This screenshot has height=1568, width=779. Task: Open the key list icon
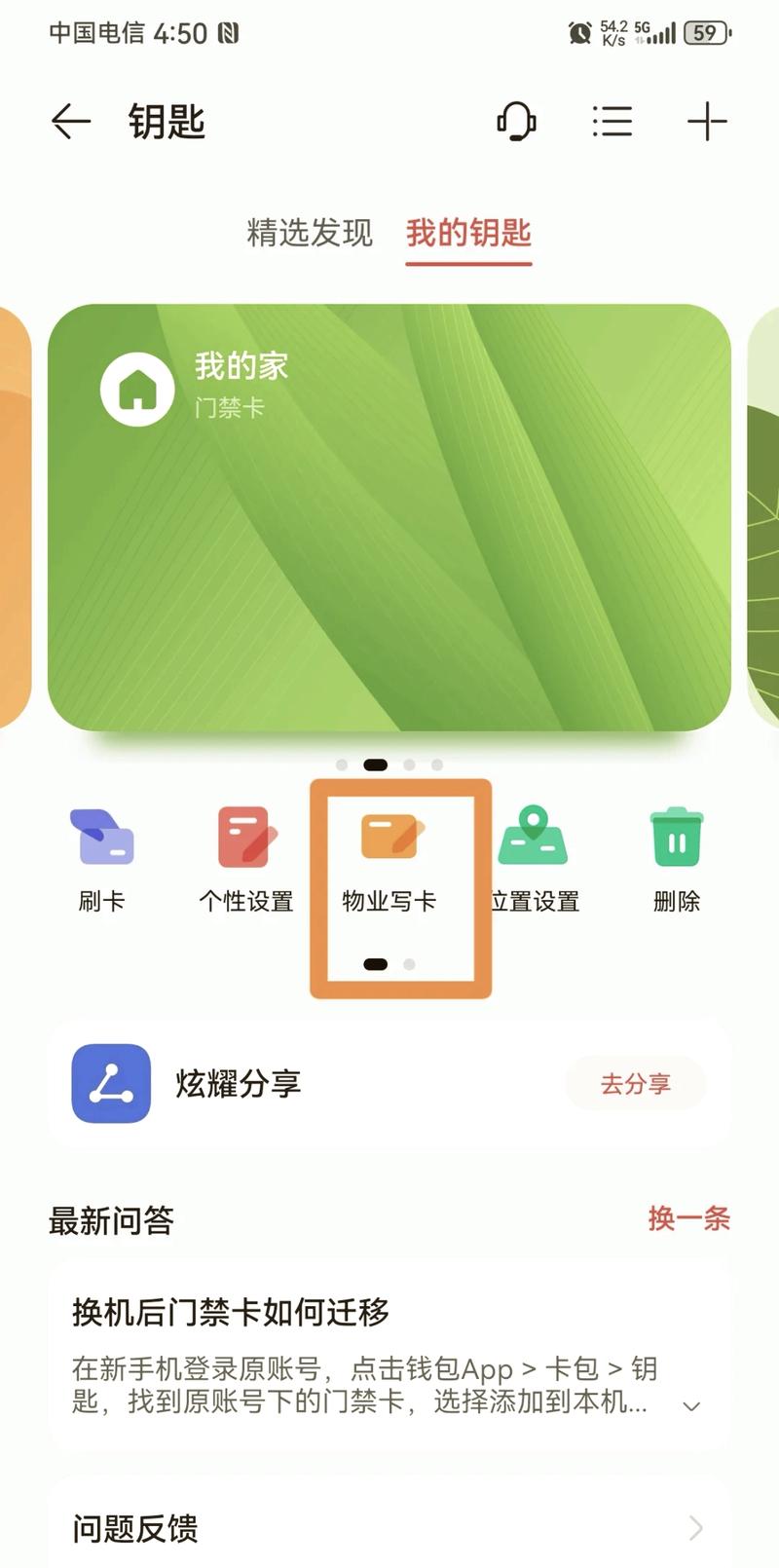[612, 122]
